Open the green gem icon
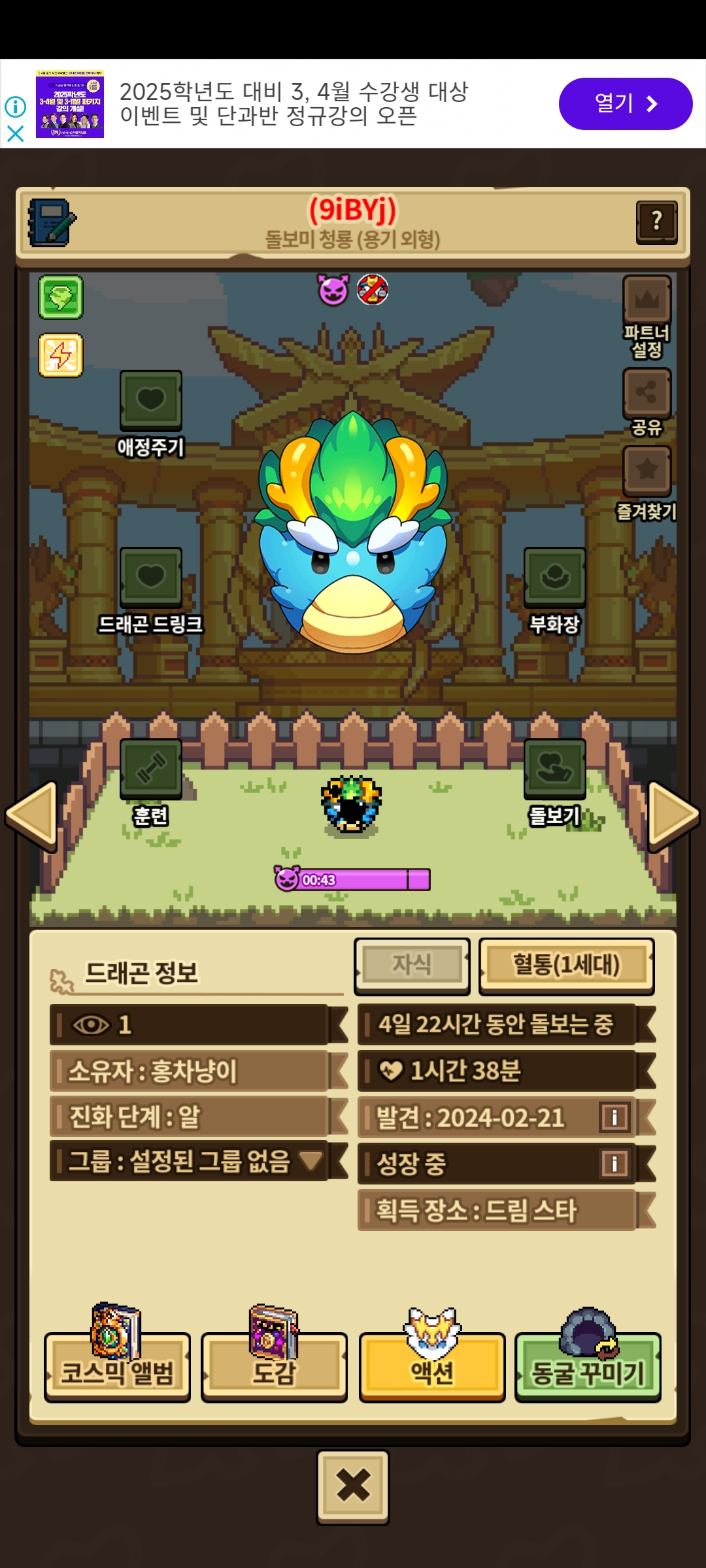Screen dimensions: 706x1568 (x=61, y=297)
